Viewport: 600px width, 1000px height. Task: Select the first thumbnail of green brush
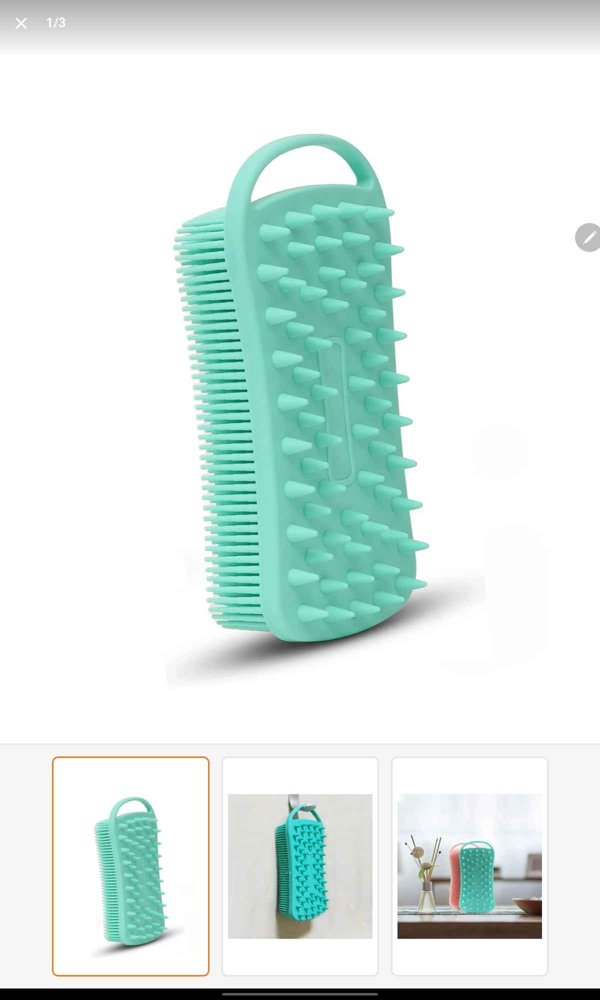coord(131,866)
